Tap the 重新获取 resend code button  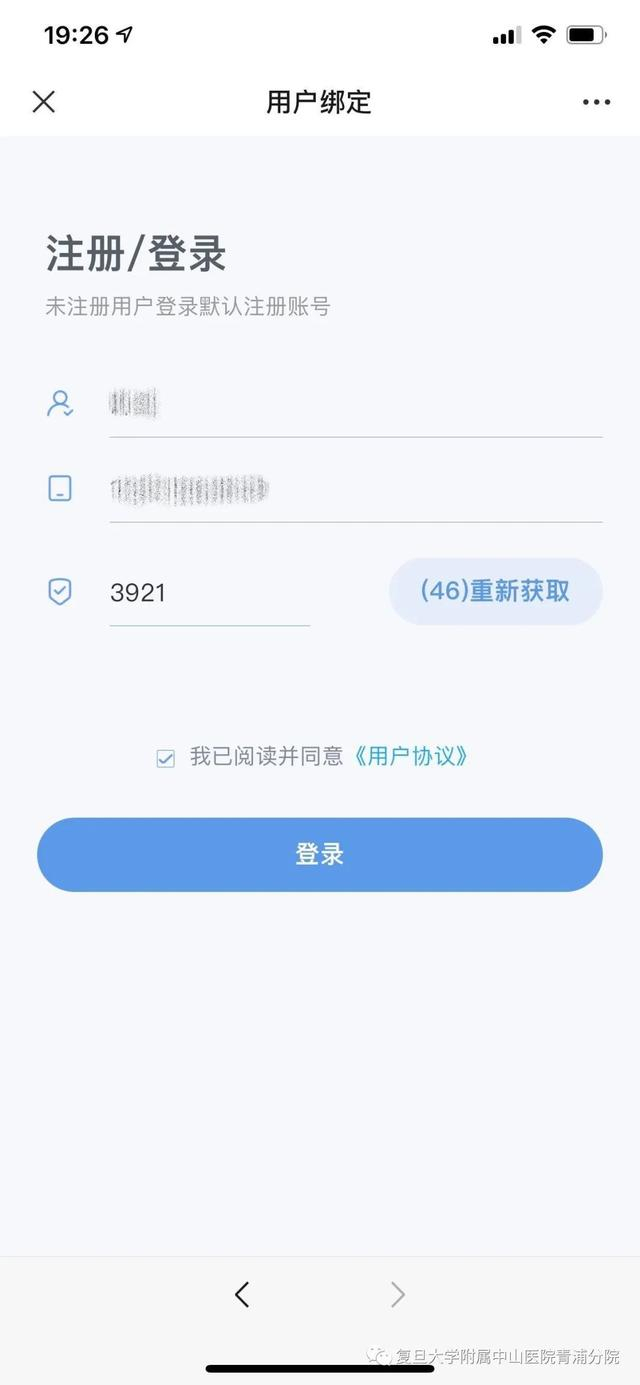(496, 591)
